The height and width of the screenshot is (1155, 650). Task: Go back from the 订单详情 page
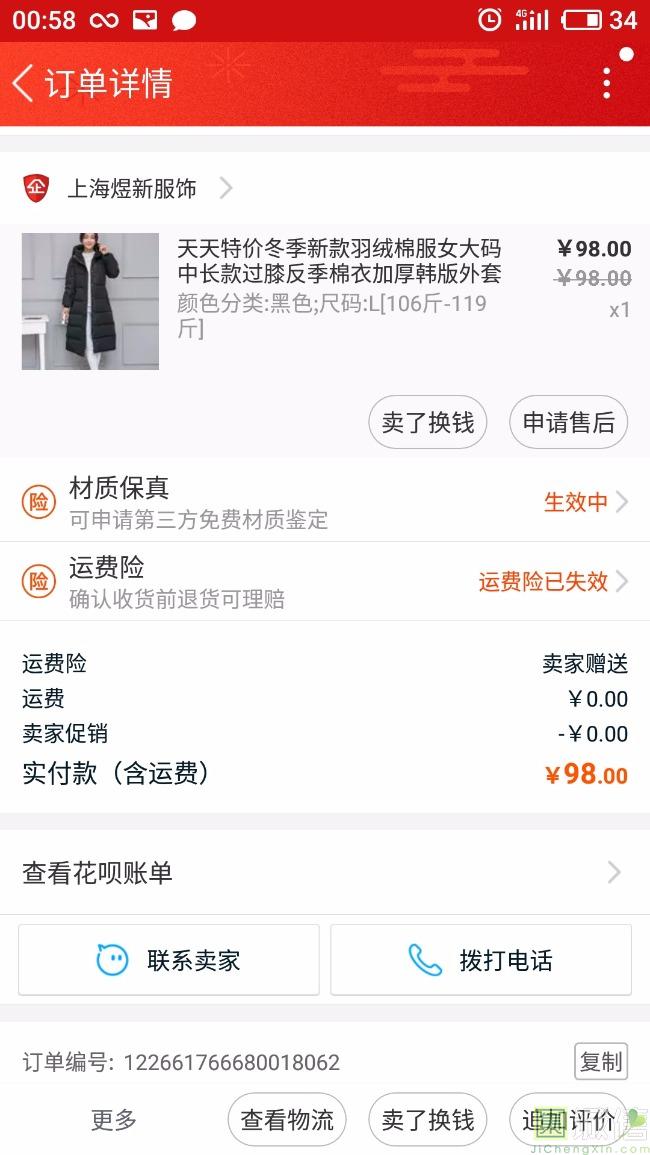coord(24,83)
